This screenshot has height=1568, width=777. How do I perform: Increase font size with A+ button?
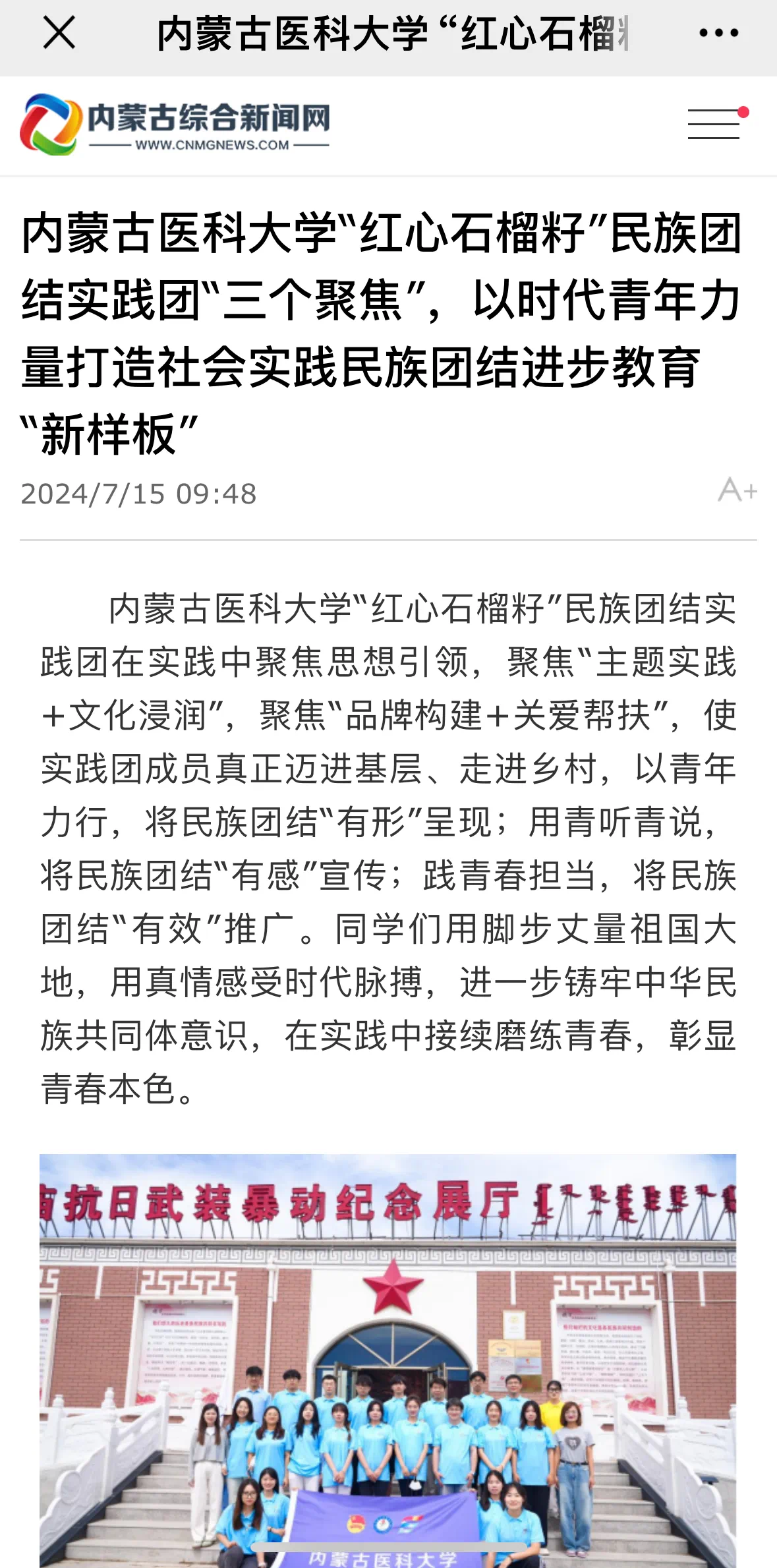point(737,490)
